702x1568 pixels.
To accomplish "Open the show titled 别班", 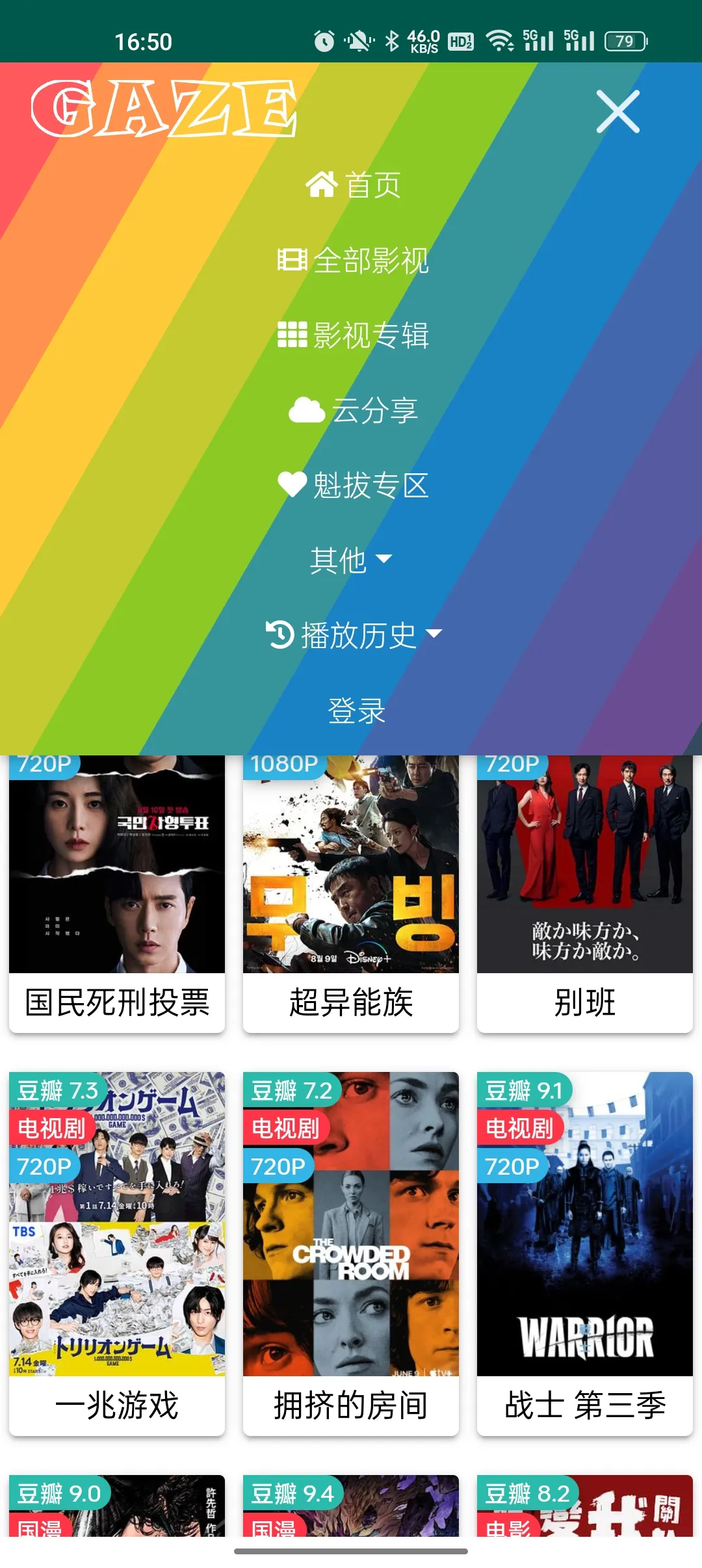I will [x=583, y=1003].
